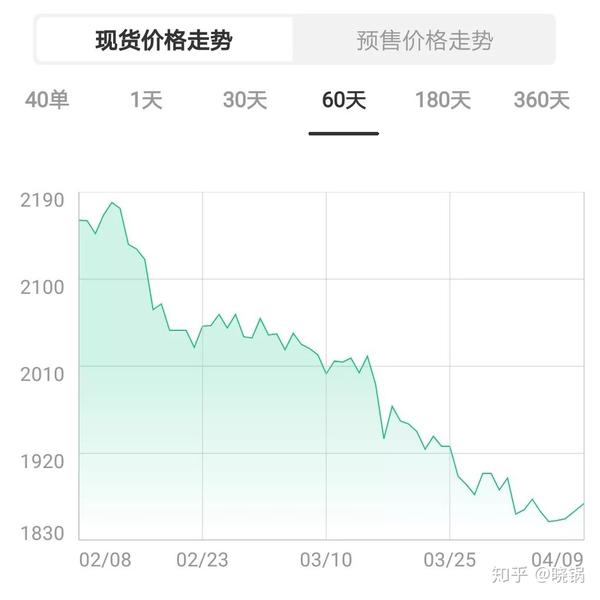Image resolution: width=600 pixels, height=600 pixels.
Task: Change chart range to 360天
Action: 542,99
